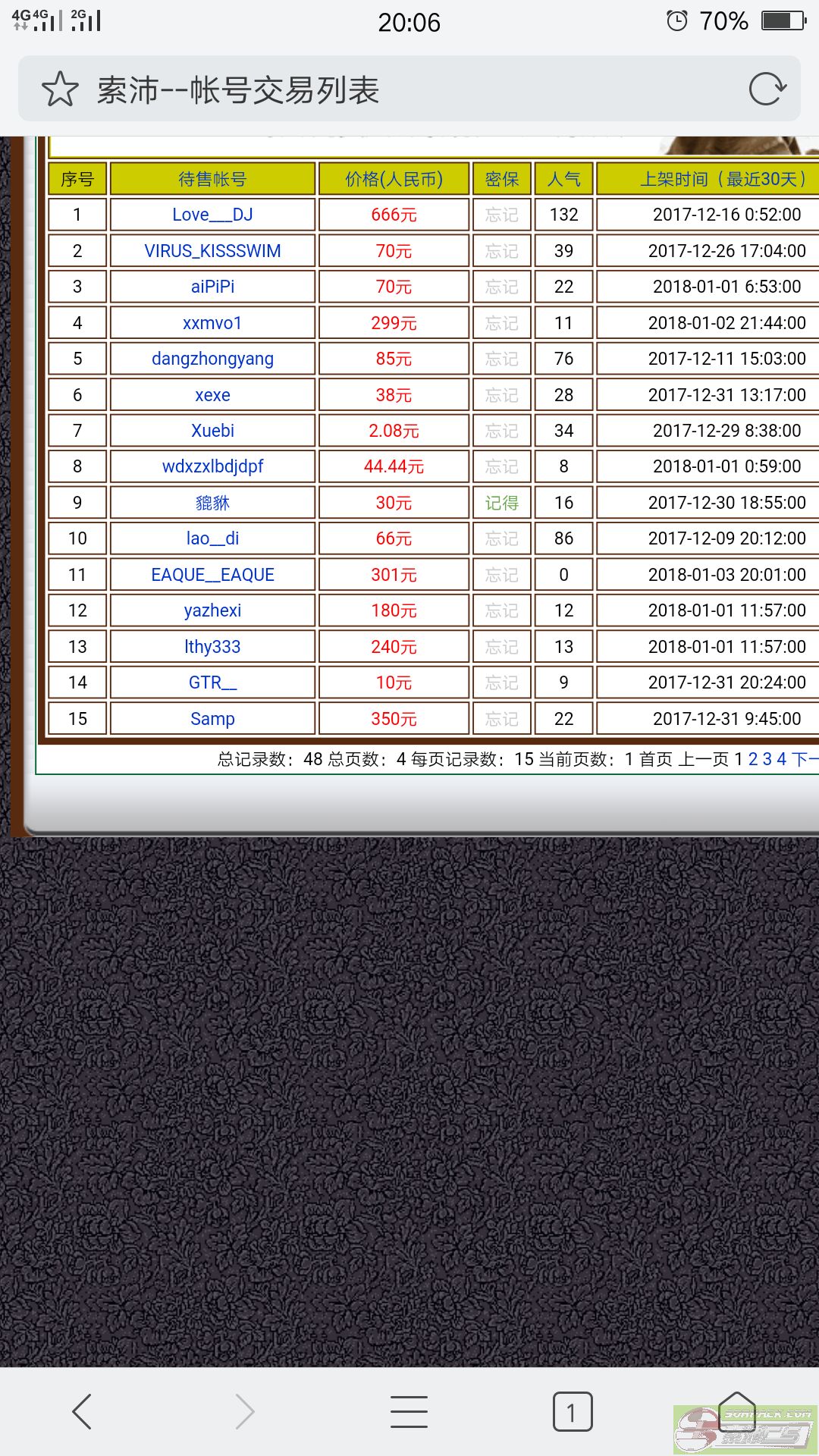Go back in the browser
This screenshot has height=1456, width=819.
coord(82,1411)
